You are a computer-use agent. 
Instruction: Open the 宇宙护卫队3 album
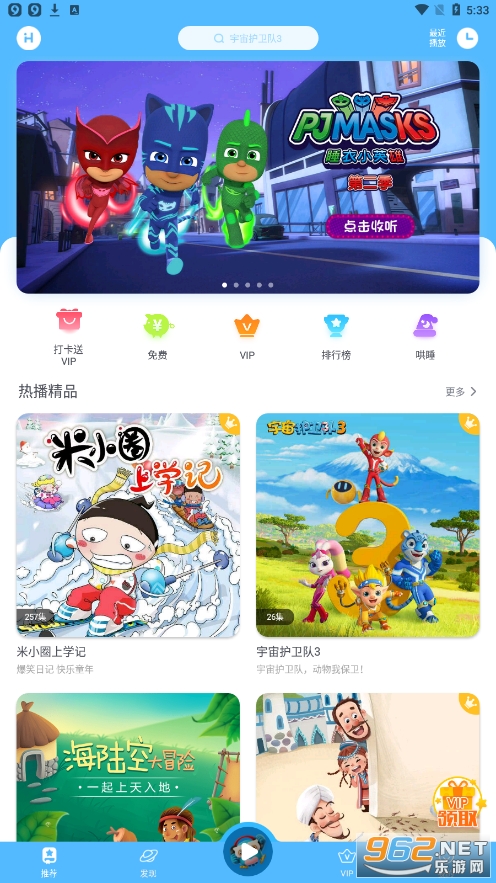(x=368, y=525)
